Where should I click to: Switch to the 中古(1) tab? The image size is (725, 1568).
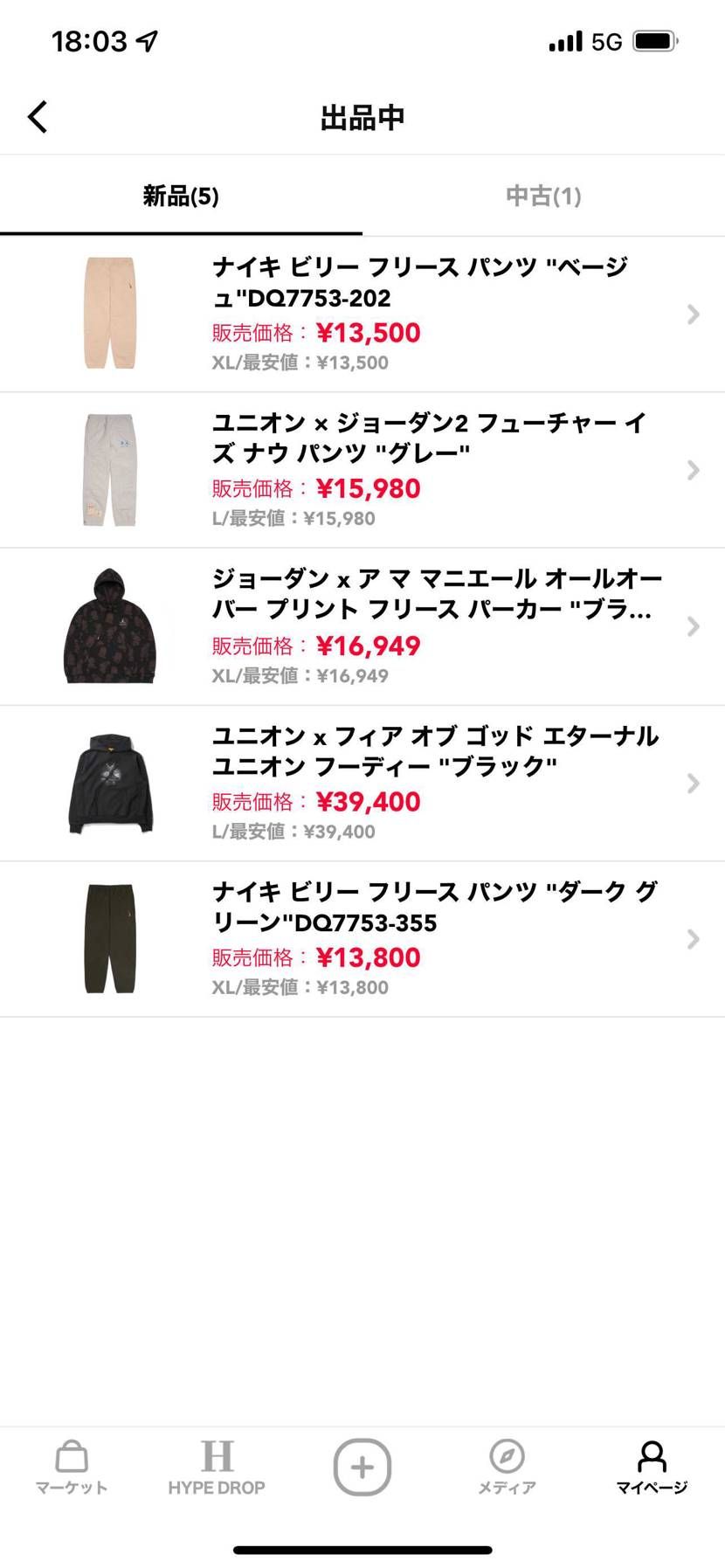(x=543, y=196)
